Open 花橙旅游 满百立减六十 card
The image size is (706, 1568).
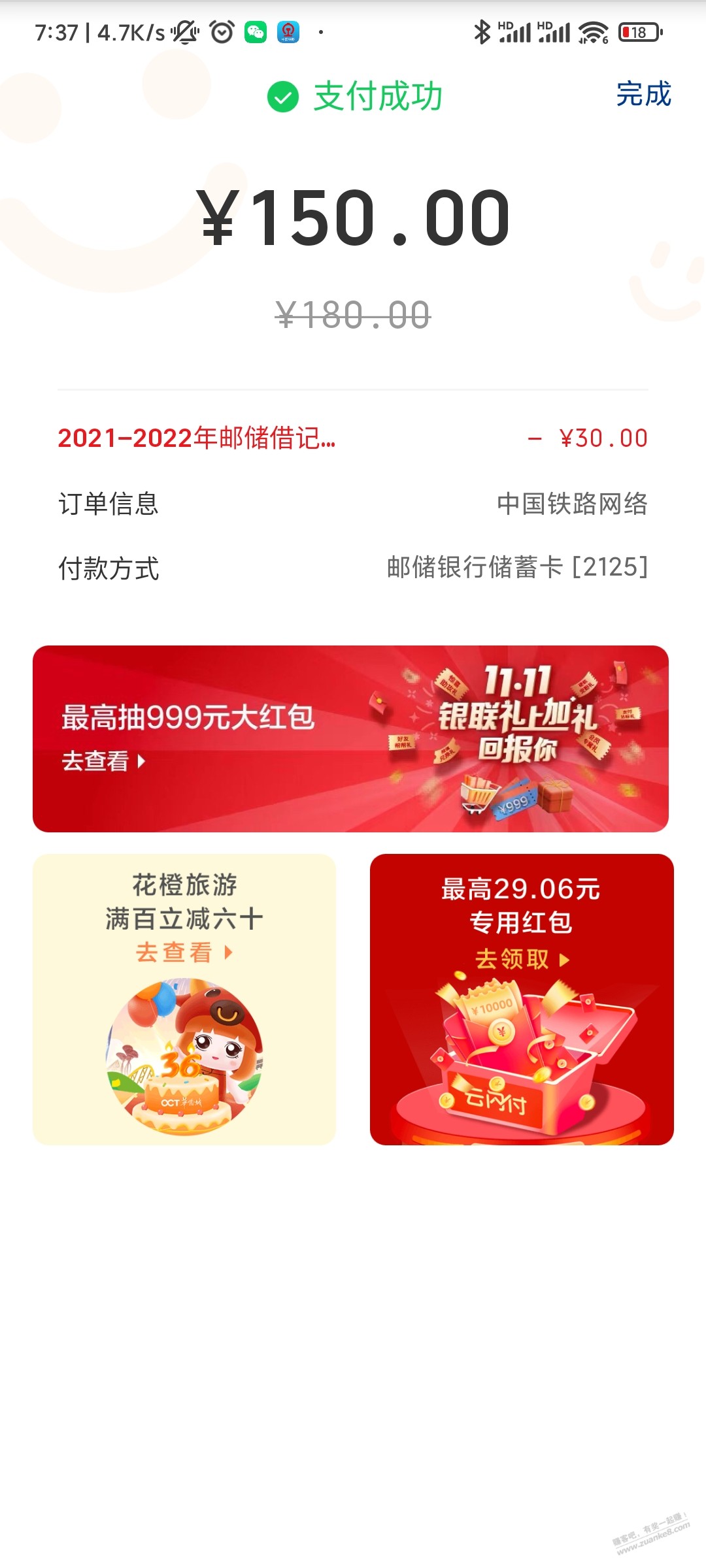(x=184, y=998)
